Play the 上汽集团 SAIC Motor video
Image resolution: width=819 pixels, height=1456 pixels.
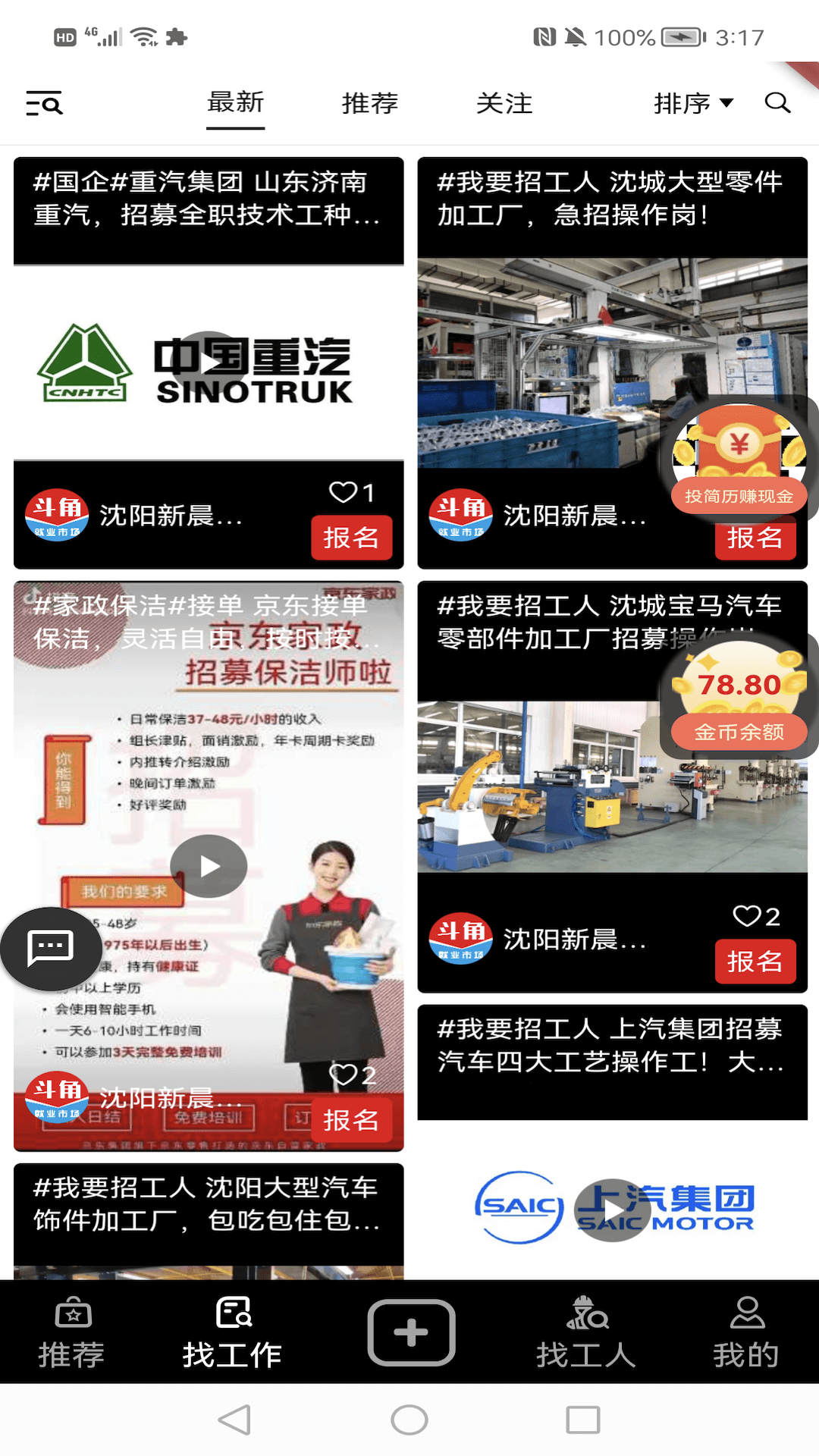tap(613, 1210)
